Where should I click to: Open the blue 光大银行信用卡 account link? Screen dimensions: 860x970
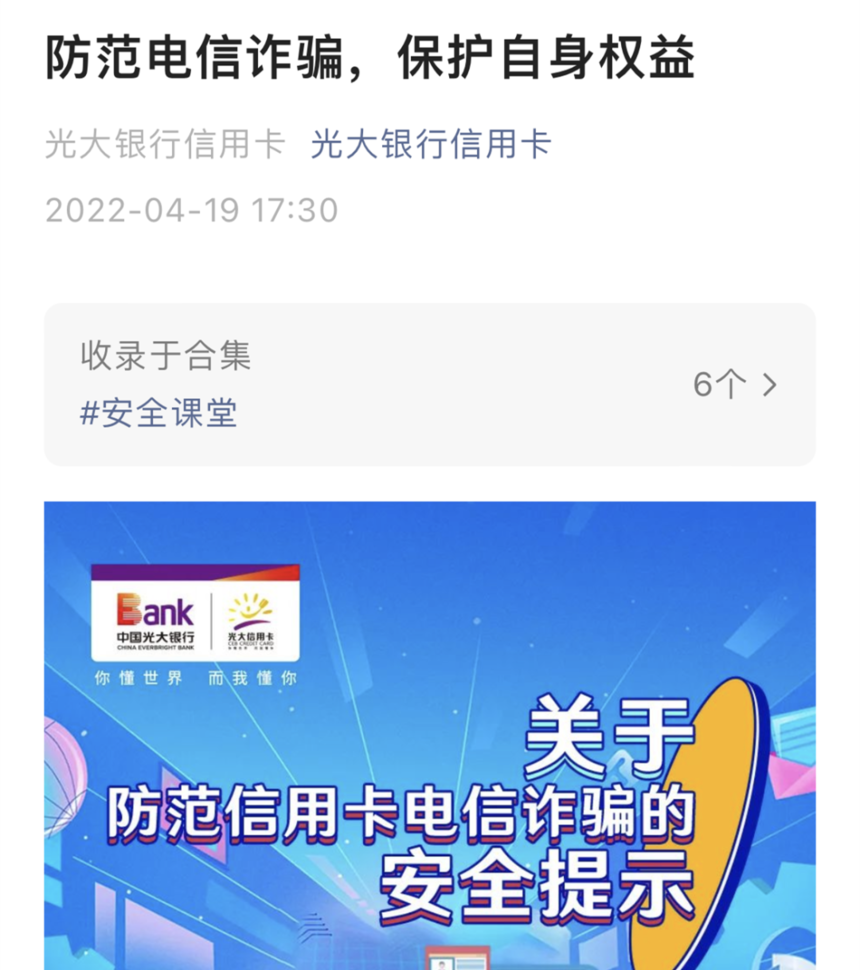pyautogui.click(x=430, y=144)
